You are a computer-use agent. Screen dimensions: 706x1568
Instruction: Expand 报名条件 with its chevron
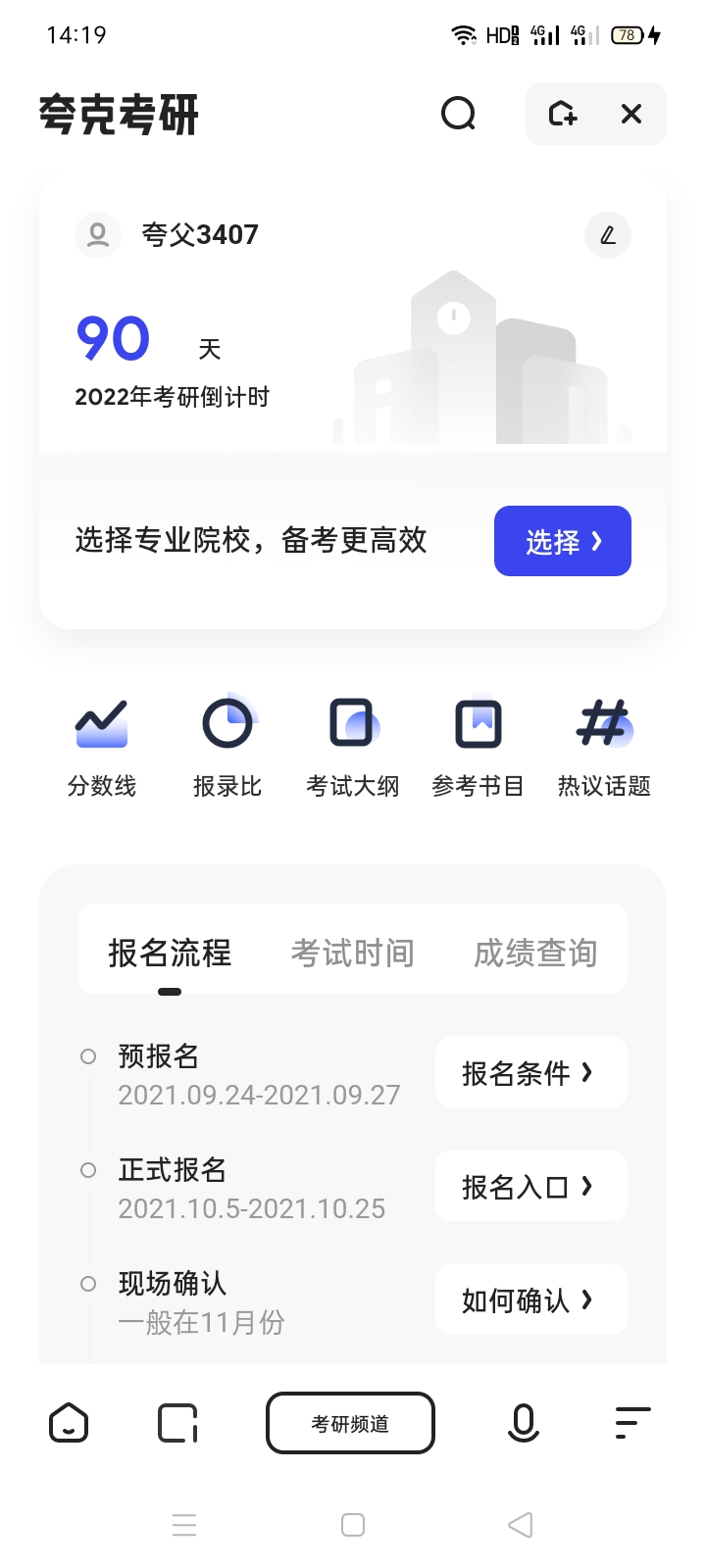pyautogui.click(x=530, y=1072)
